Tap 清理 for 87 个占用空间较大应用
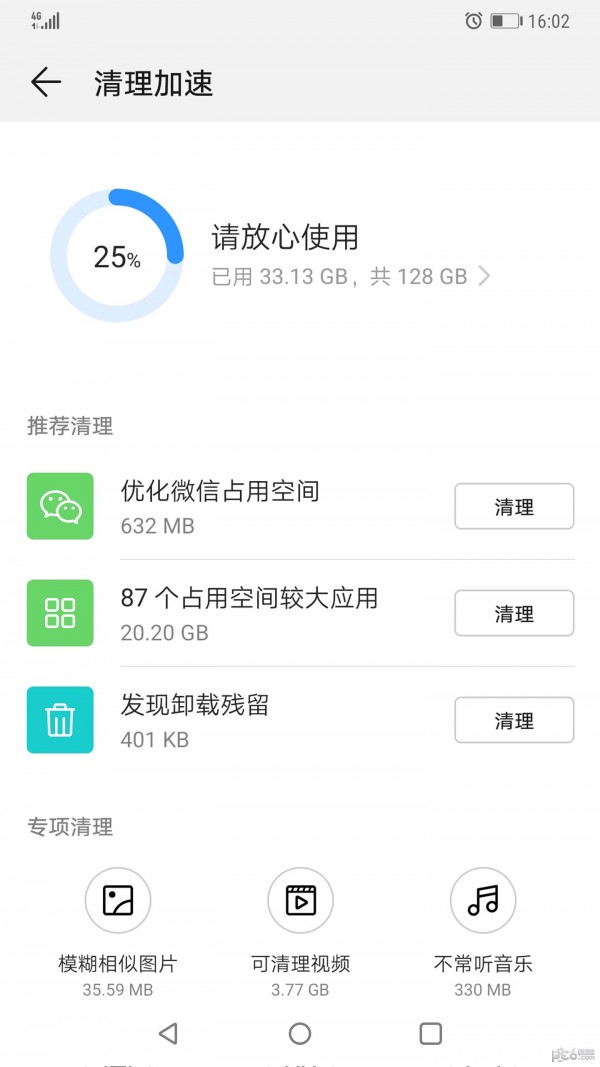600x1067 pixels. (x=514, y=614)
